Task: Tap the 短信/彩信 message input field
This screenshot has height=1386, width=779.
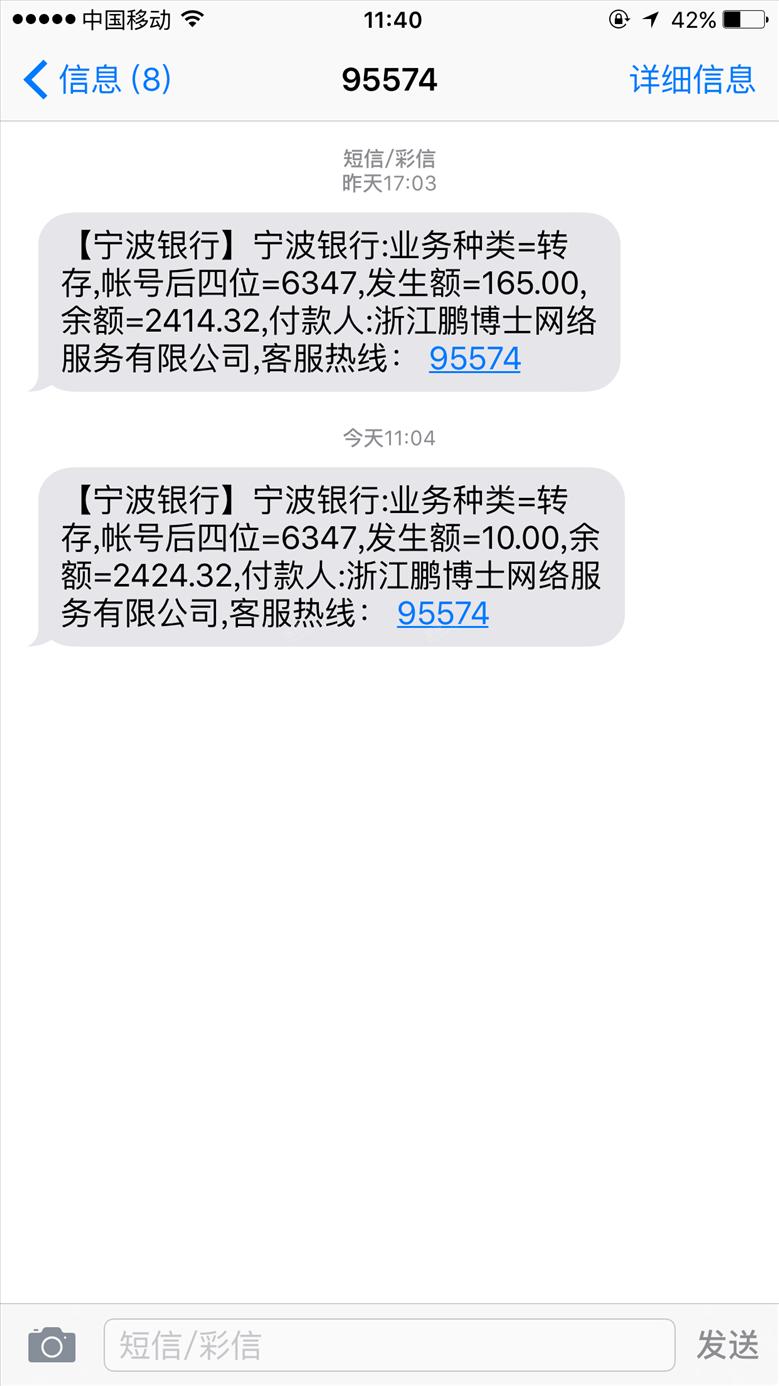Action: point(390,1345)
